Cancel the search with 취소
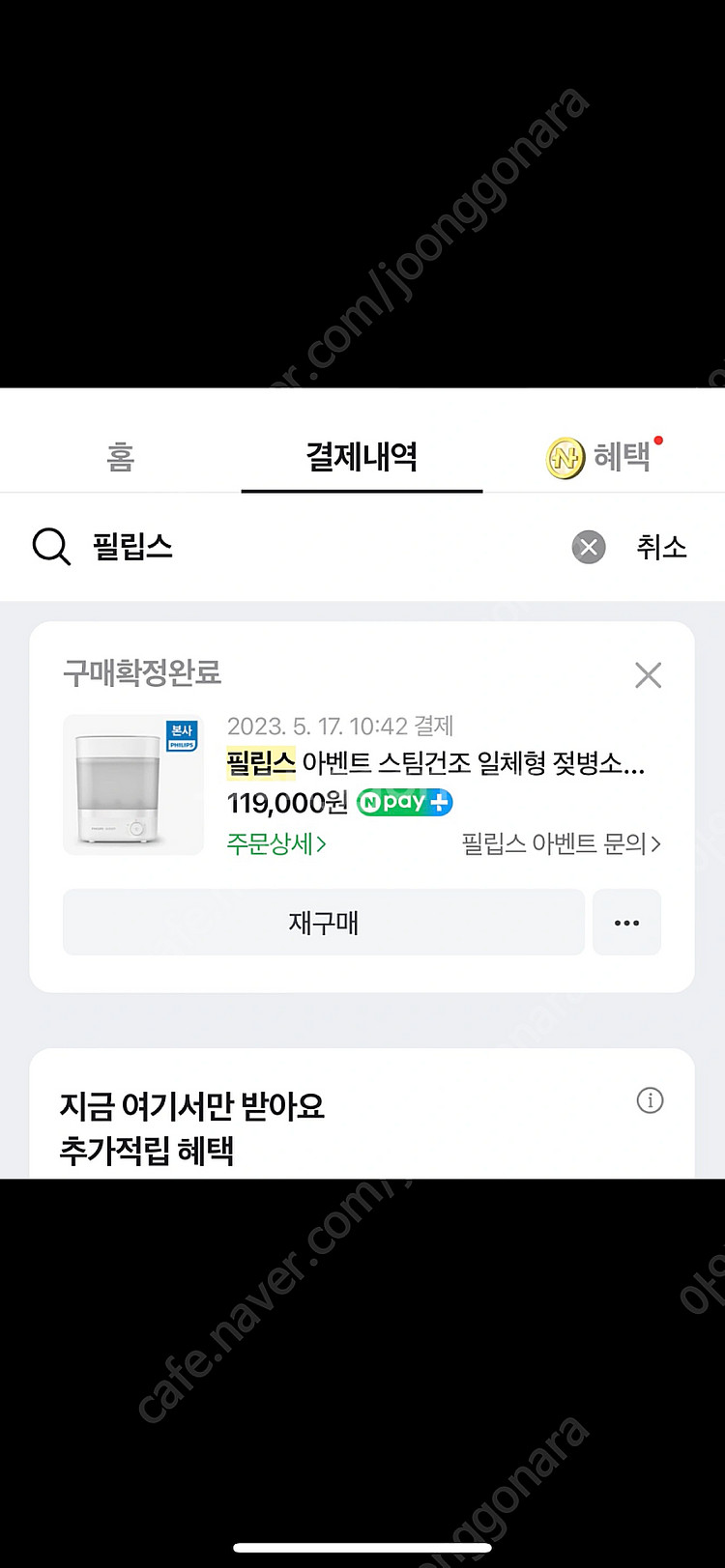This screenshot has height=1568, width=725. (x=661, y=547)
